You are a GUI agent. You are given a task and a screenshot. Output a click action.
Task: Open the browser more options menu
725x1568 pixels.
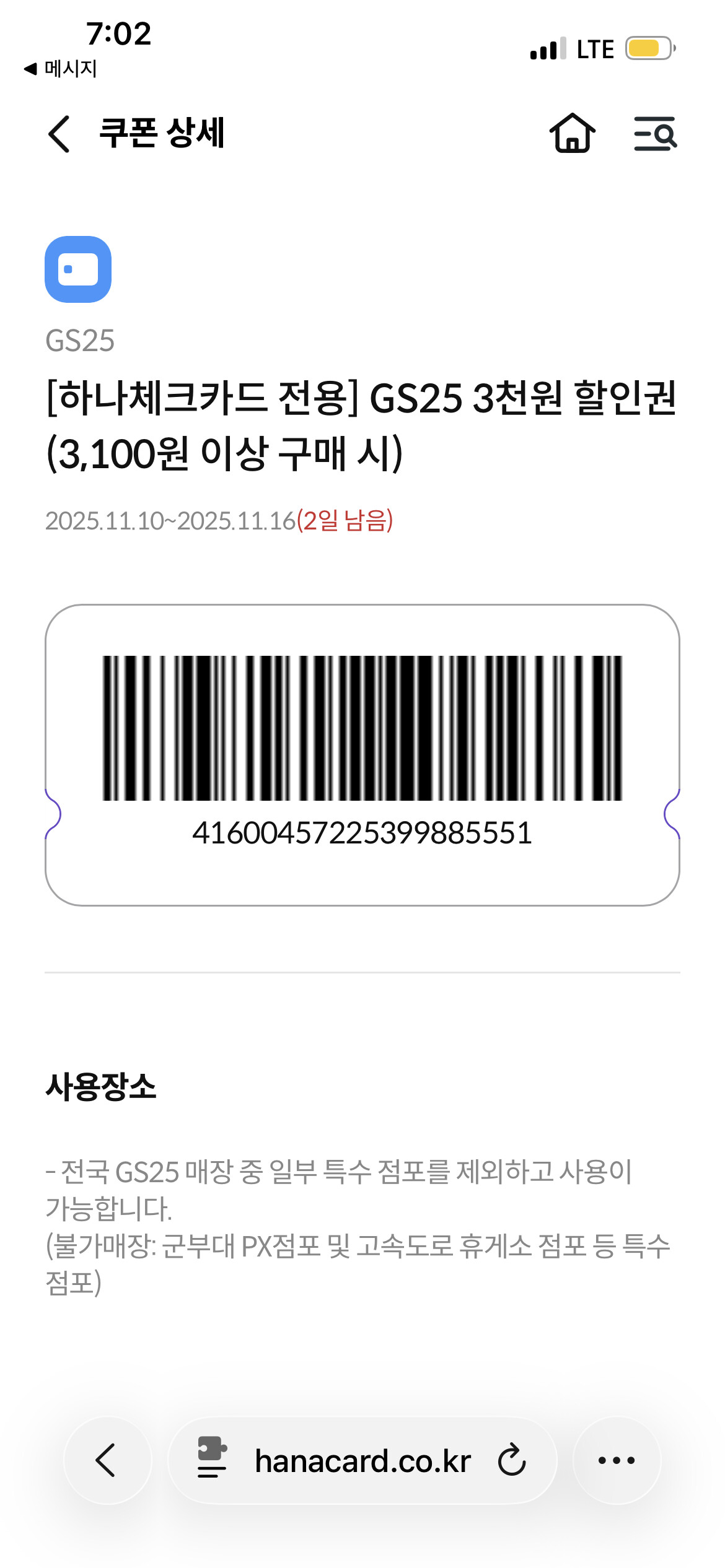(617, 1460)
